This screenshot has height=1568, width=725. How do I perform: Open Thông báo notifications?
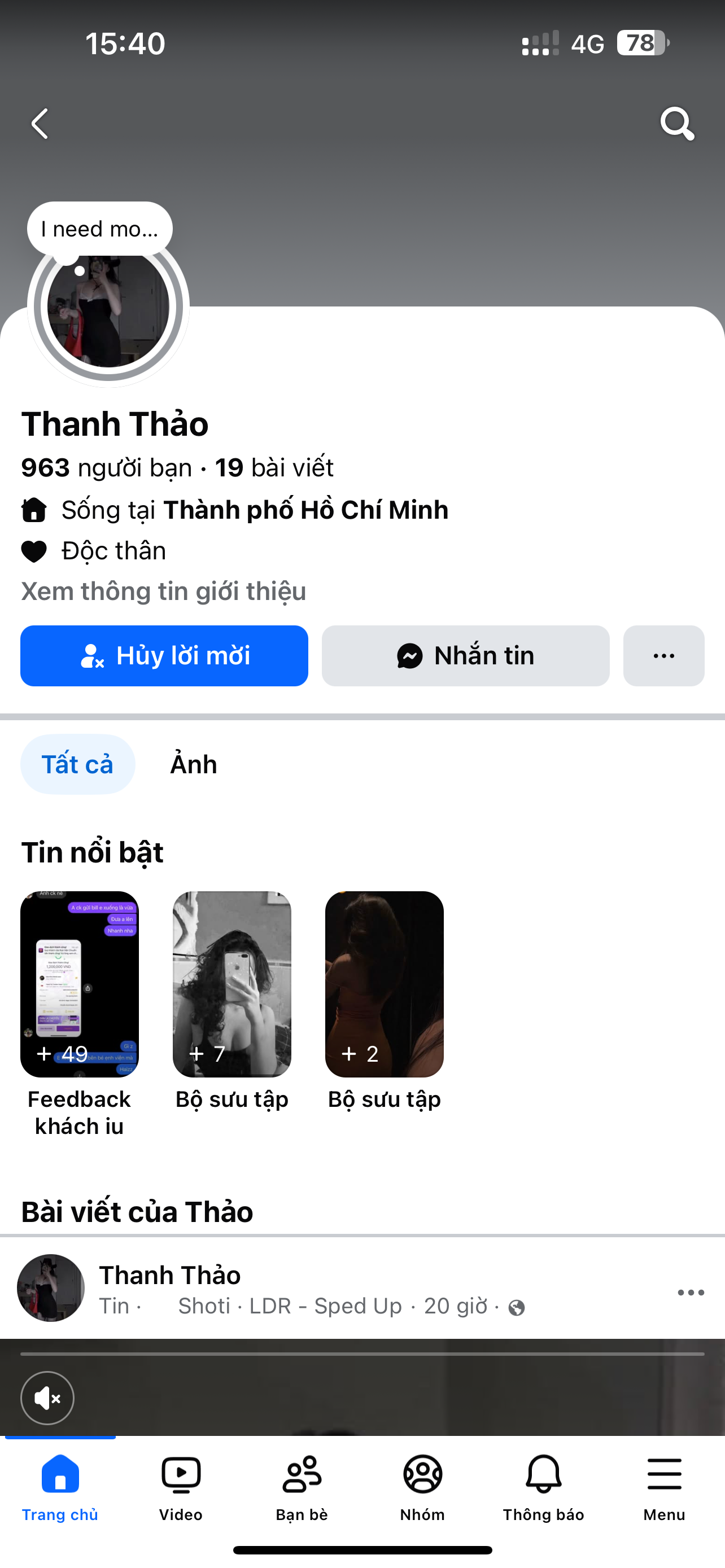tap(543, 1486)
